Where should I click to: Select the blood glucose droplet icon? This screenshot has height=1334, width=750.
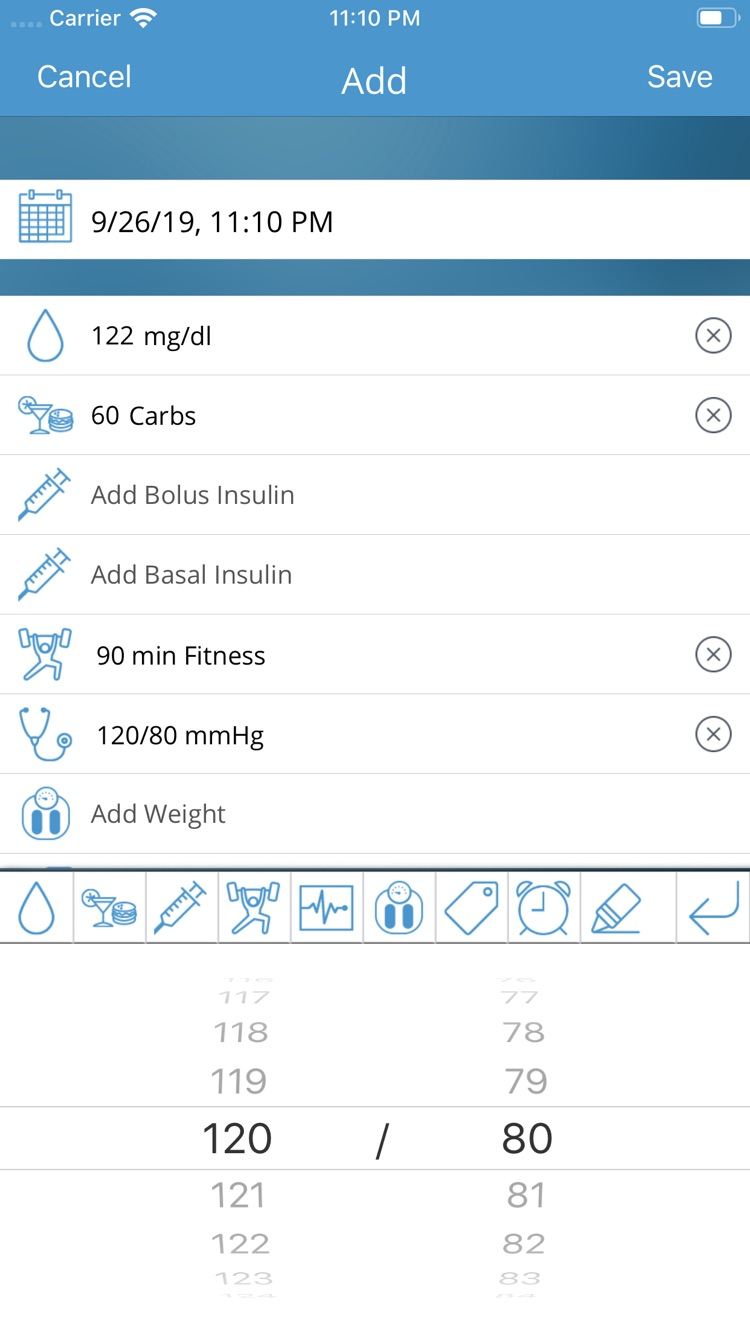pyautogui.click(x=37, y=907)
